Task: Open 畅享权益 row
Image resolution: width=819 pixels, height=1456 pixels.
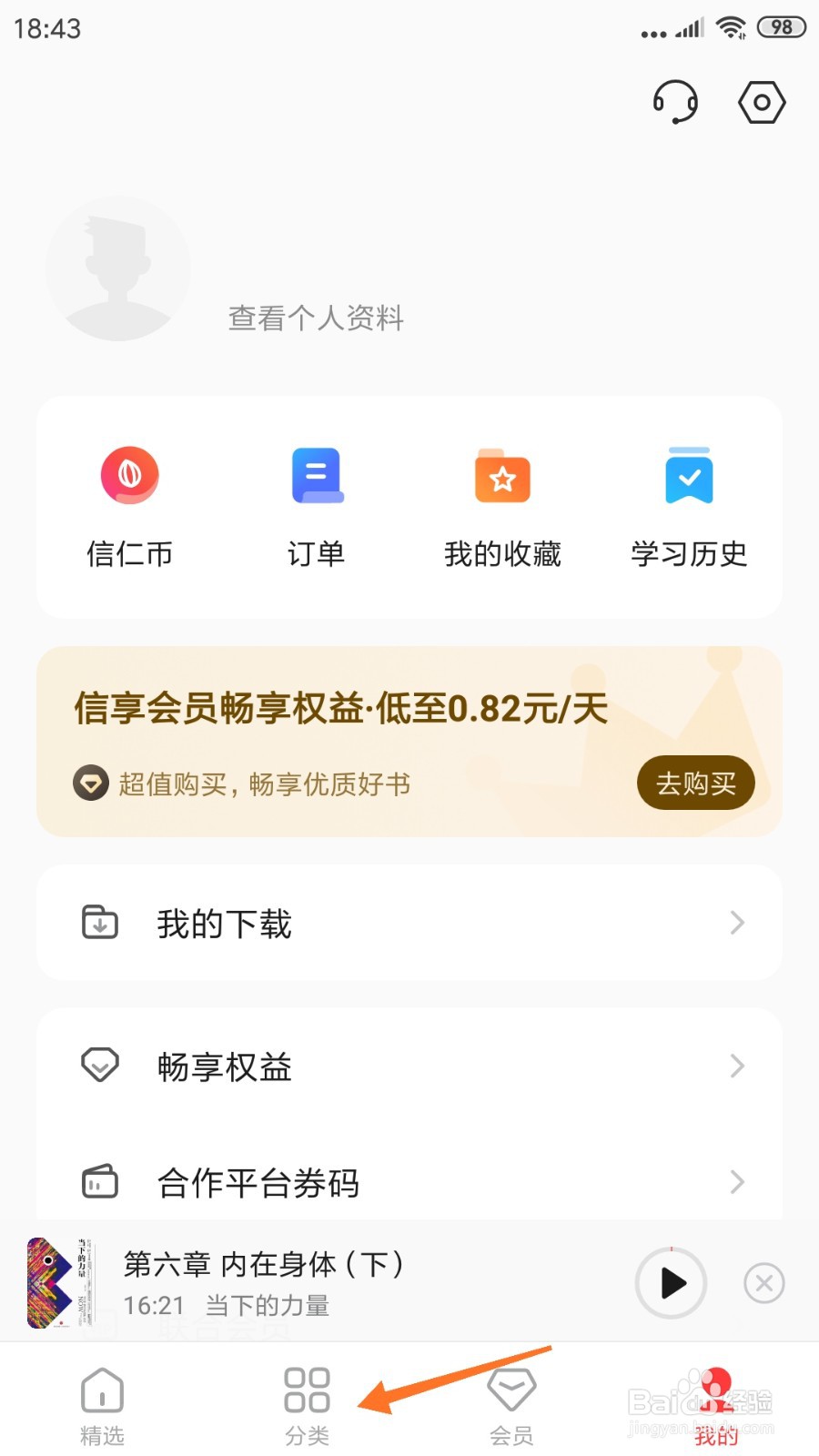Action: pos(409,1066)
